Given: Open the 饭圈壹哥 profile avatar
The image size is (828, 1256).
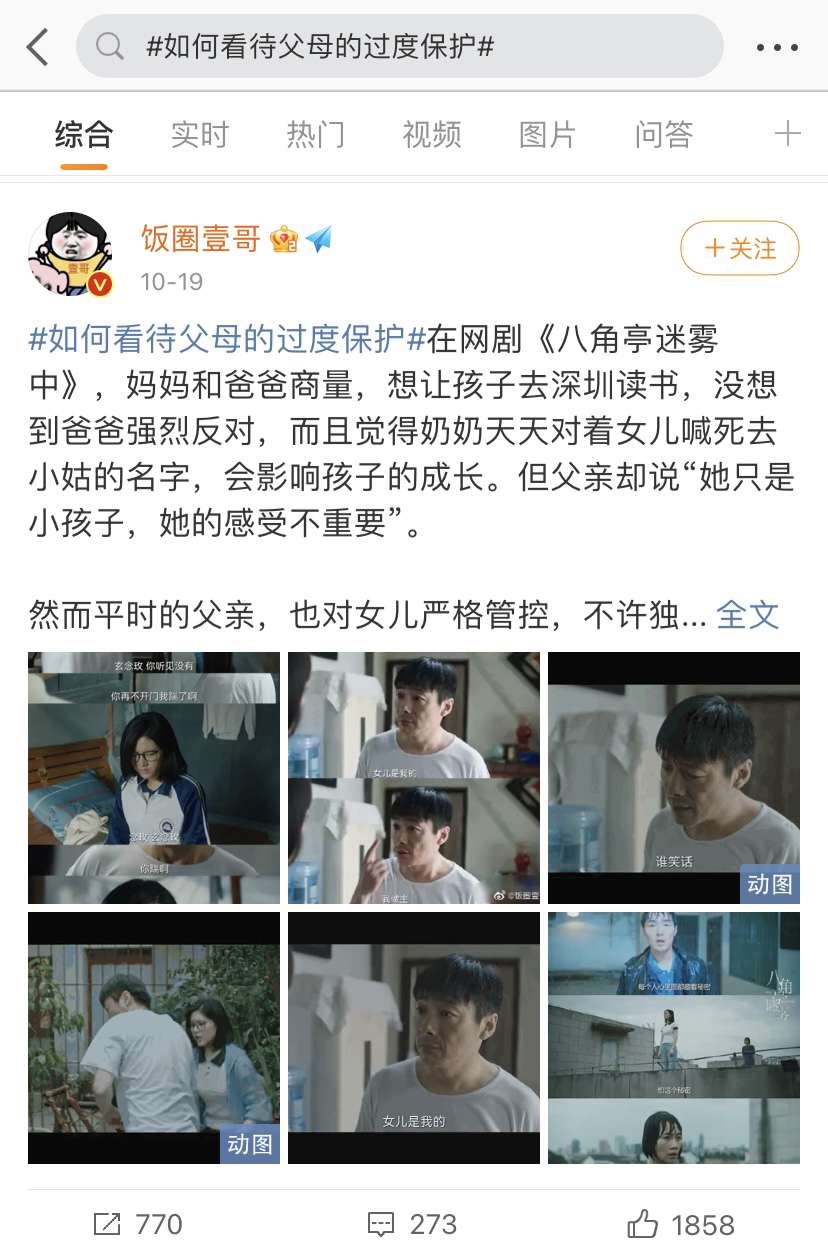Looking at the screenshot, I should point(72,255).
